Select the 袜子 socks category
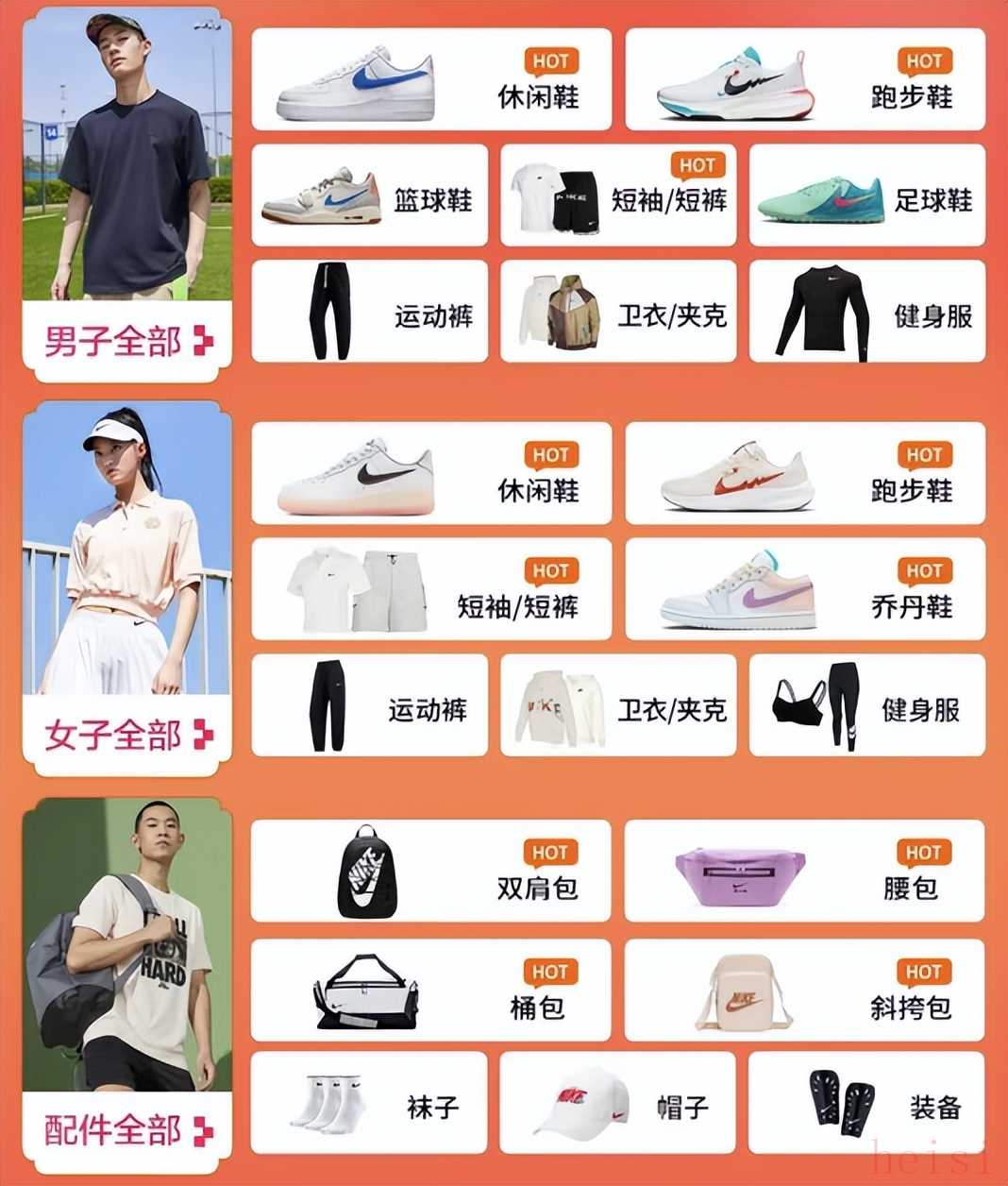The image size is (1008, 1186). tap(369, 1103)
